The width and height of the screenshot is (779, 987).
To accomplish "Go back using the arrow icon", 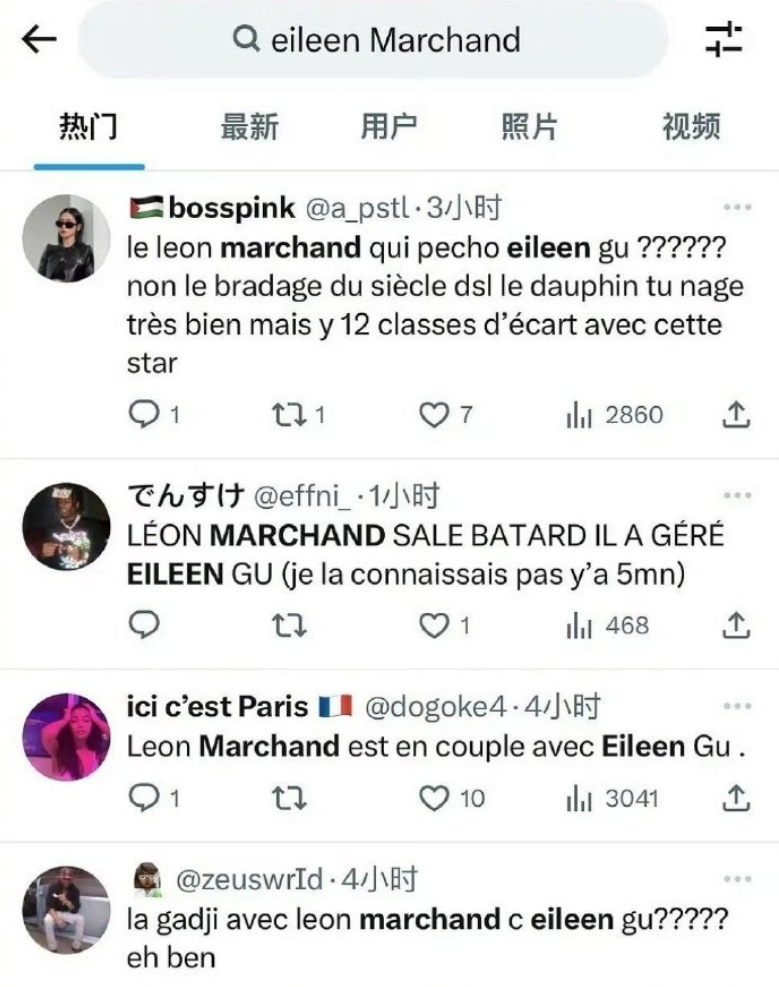I will (40, 40).
